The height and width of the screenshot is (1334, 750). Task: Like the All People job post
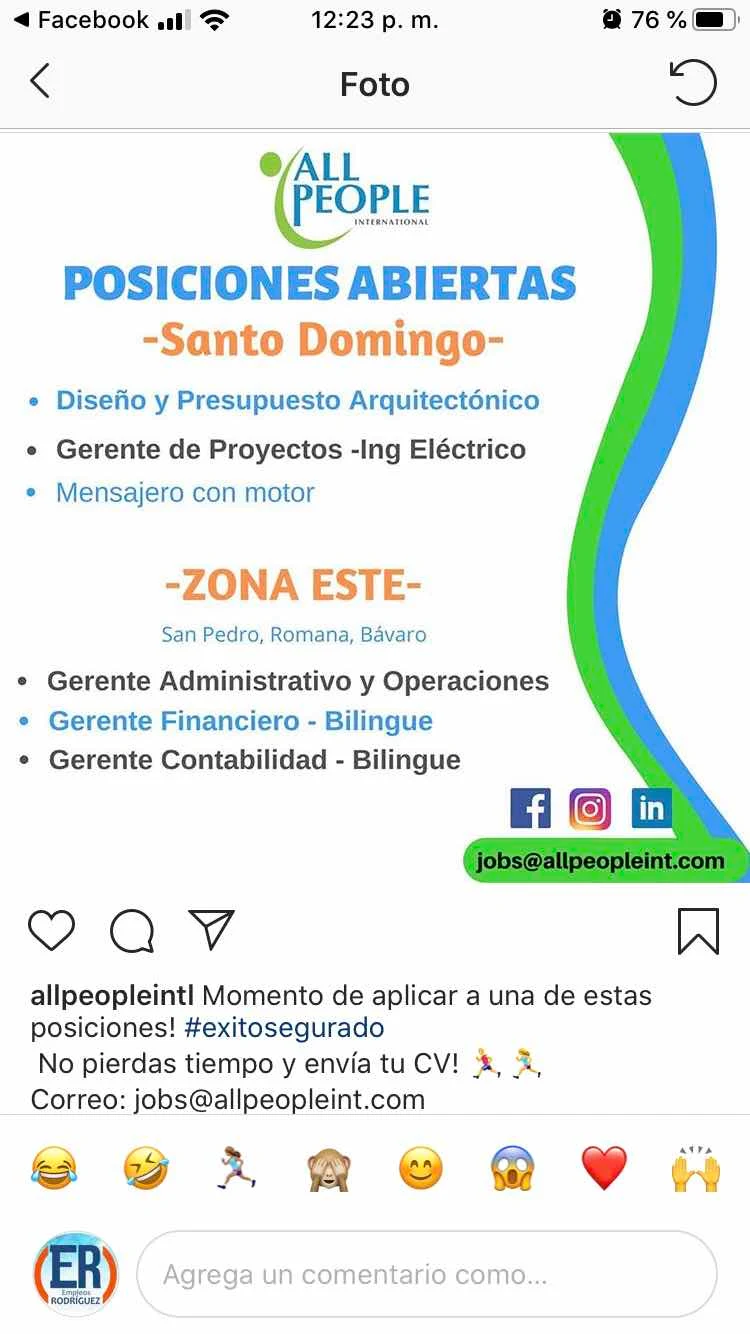pos(51,930)
